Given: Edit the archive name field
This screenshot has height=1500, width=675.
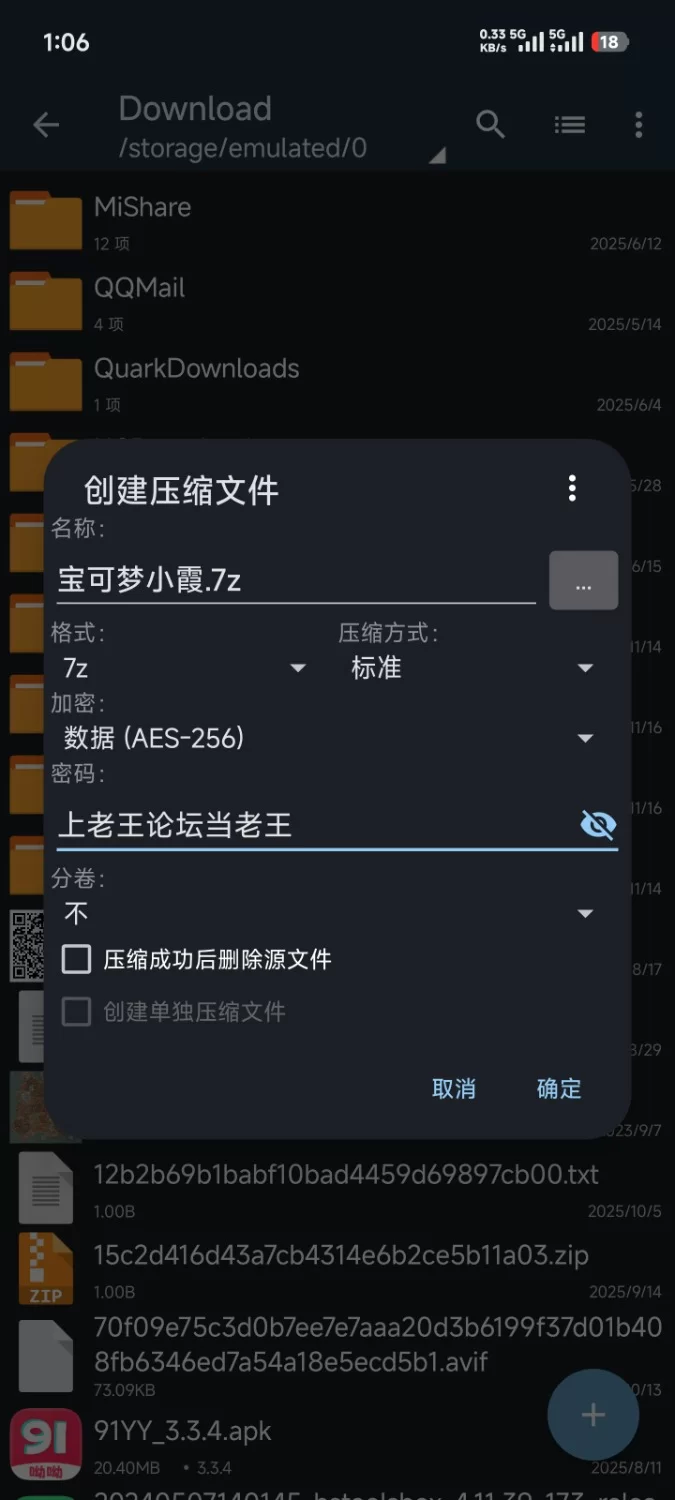Looking at the screenshot, I should (295, 580).
